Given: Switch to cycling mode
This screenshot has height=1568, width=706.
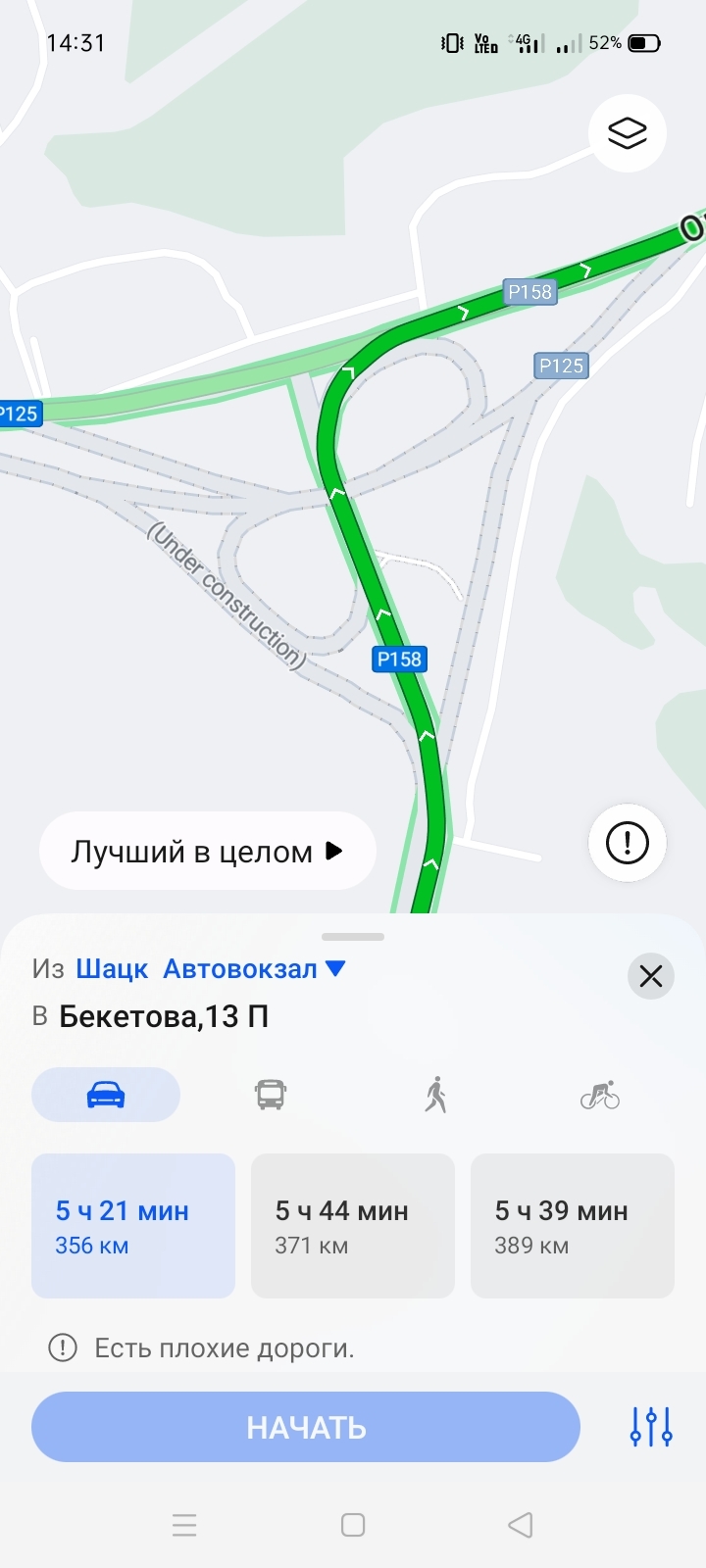Looking at the screenshot, I should click(x=600, y=1095).
